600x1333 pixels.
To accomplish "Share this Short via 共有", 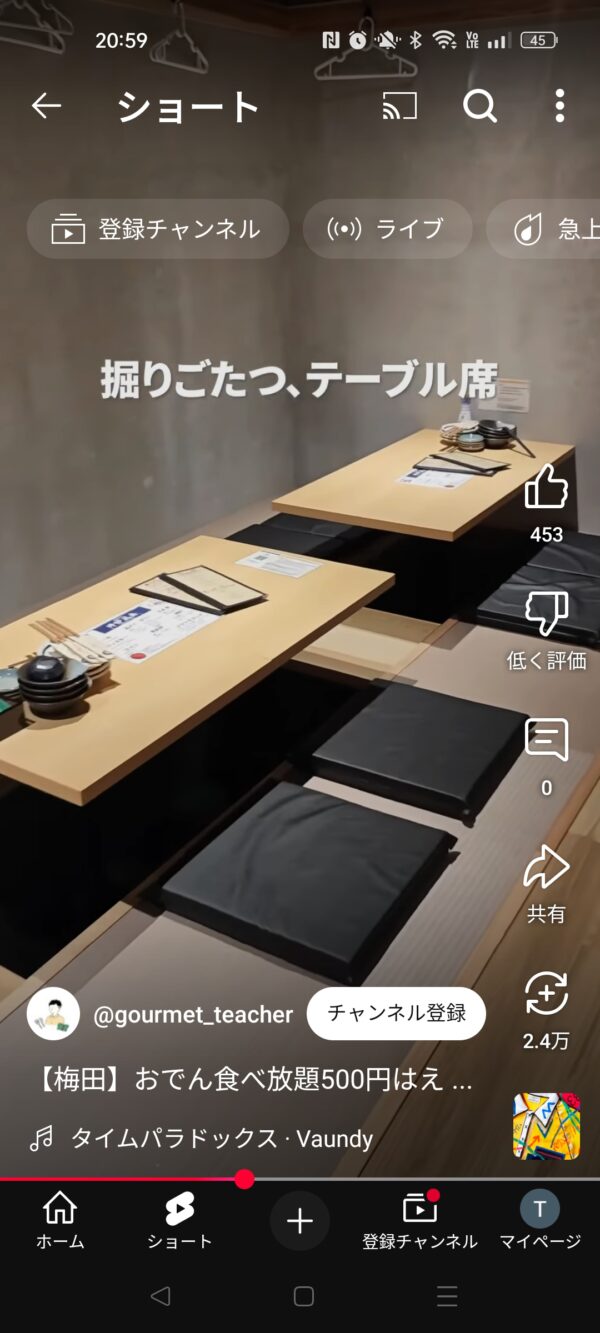I will [x=546, y=868].
